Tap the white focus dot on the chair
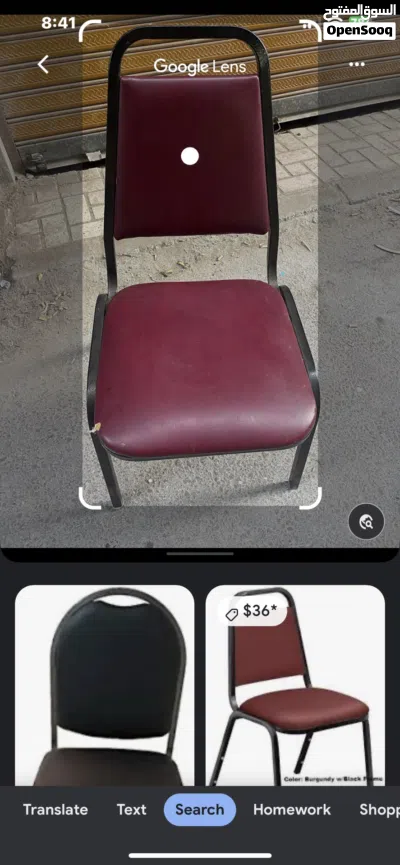The height and width of the screenshot is (865, 400). tap(190, 156)
